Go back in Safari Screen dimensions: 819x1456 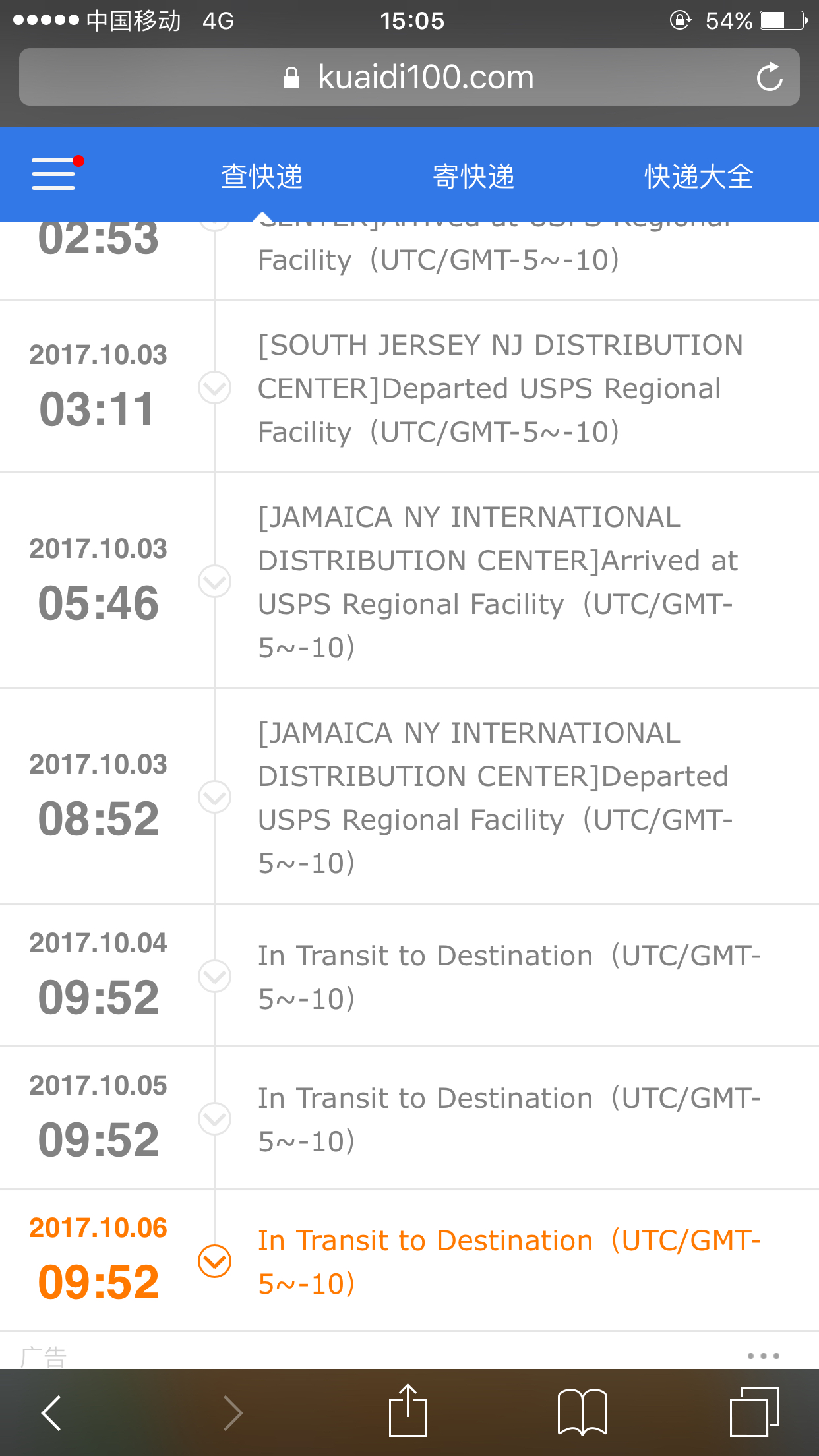51,1412
